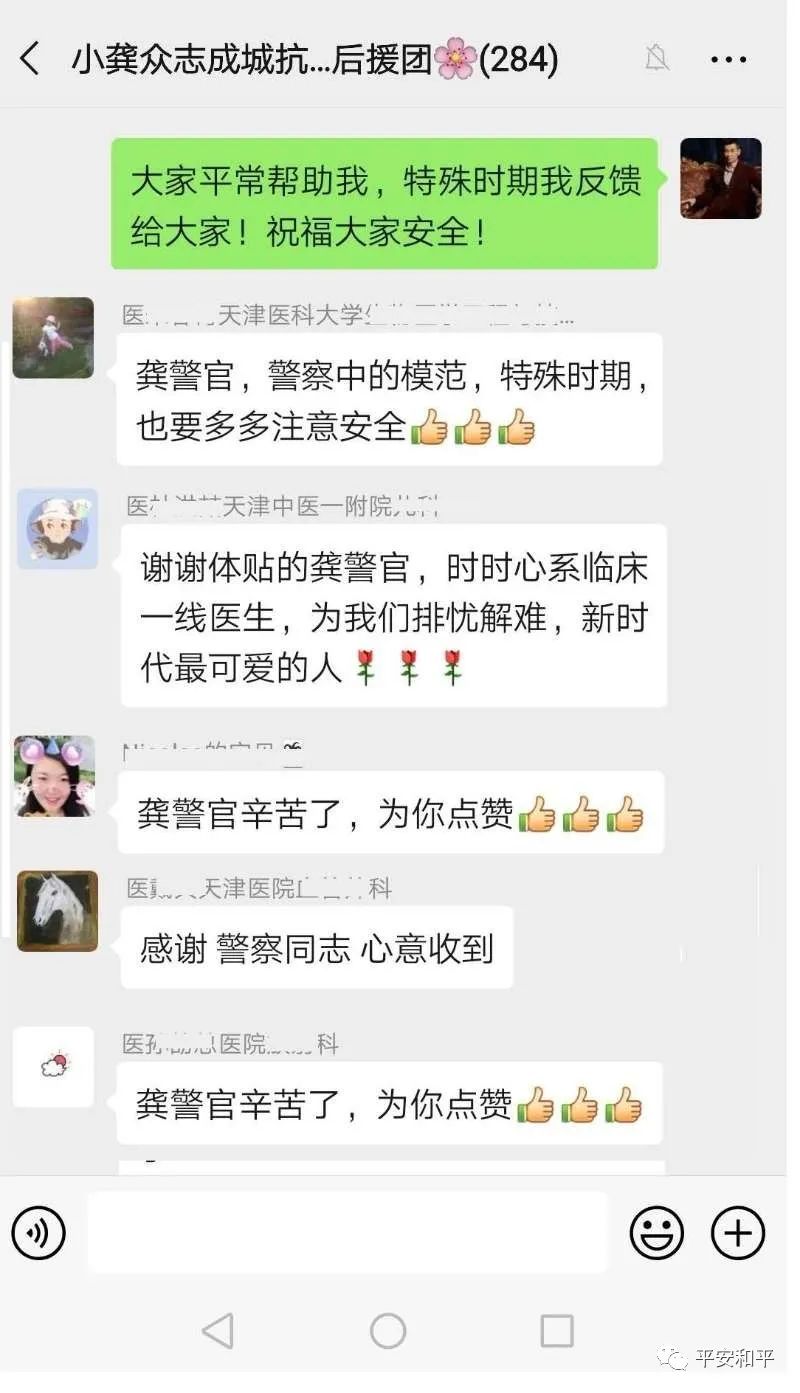Tap the cloud avatar of the last sender
This screenshot has height=1393, width=800.
[54, 1067]
